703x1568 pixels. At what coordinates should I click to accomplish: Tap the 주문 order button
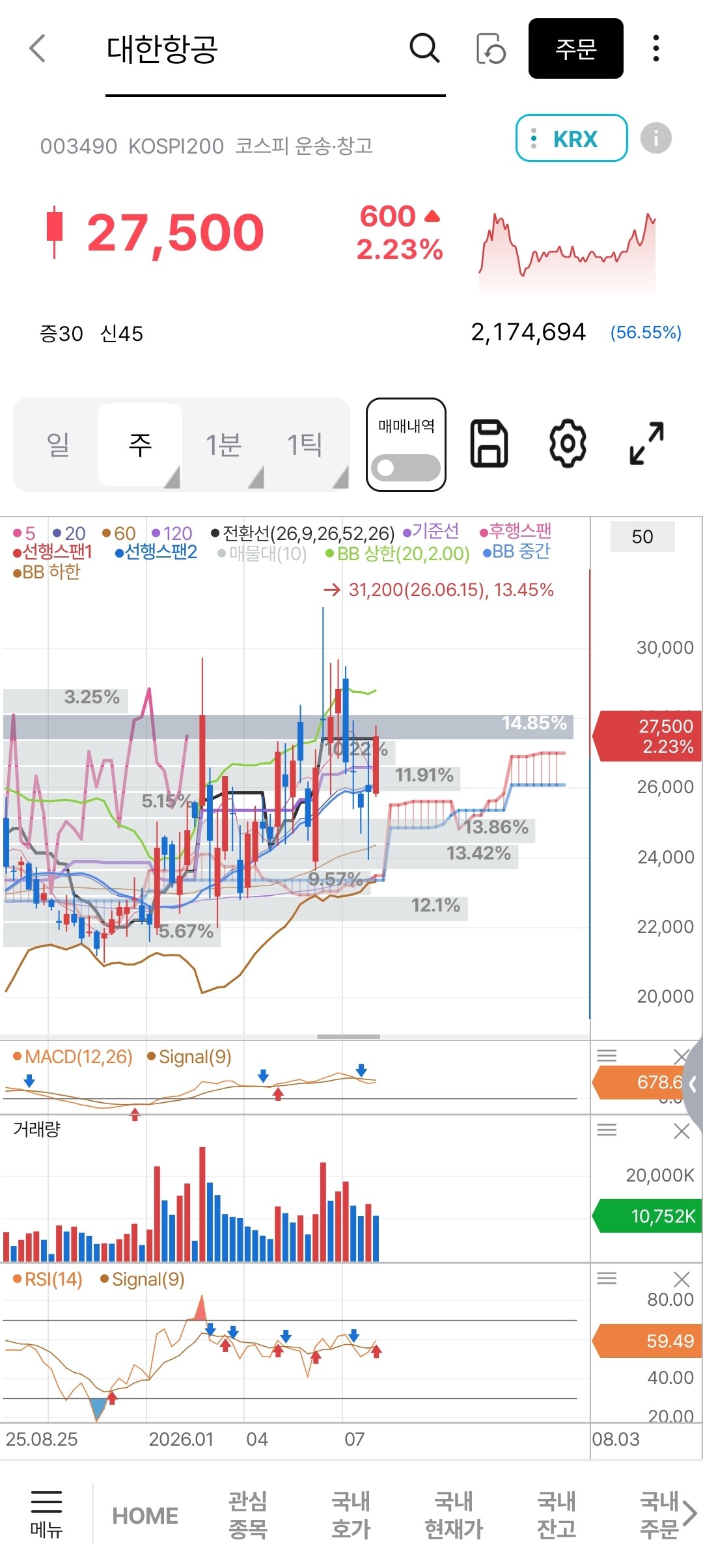coord(575,49)
